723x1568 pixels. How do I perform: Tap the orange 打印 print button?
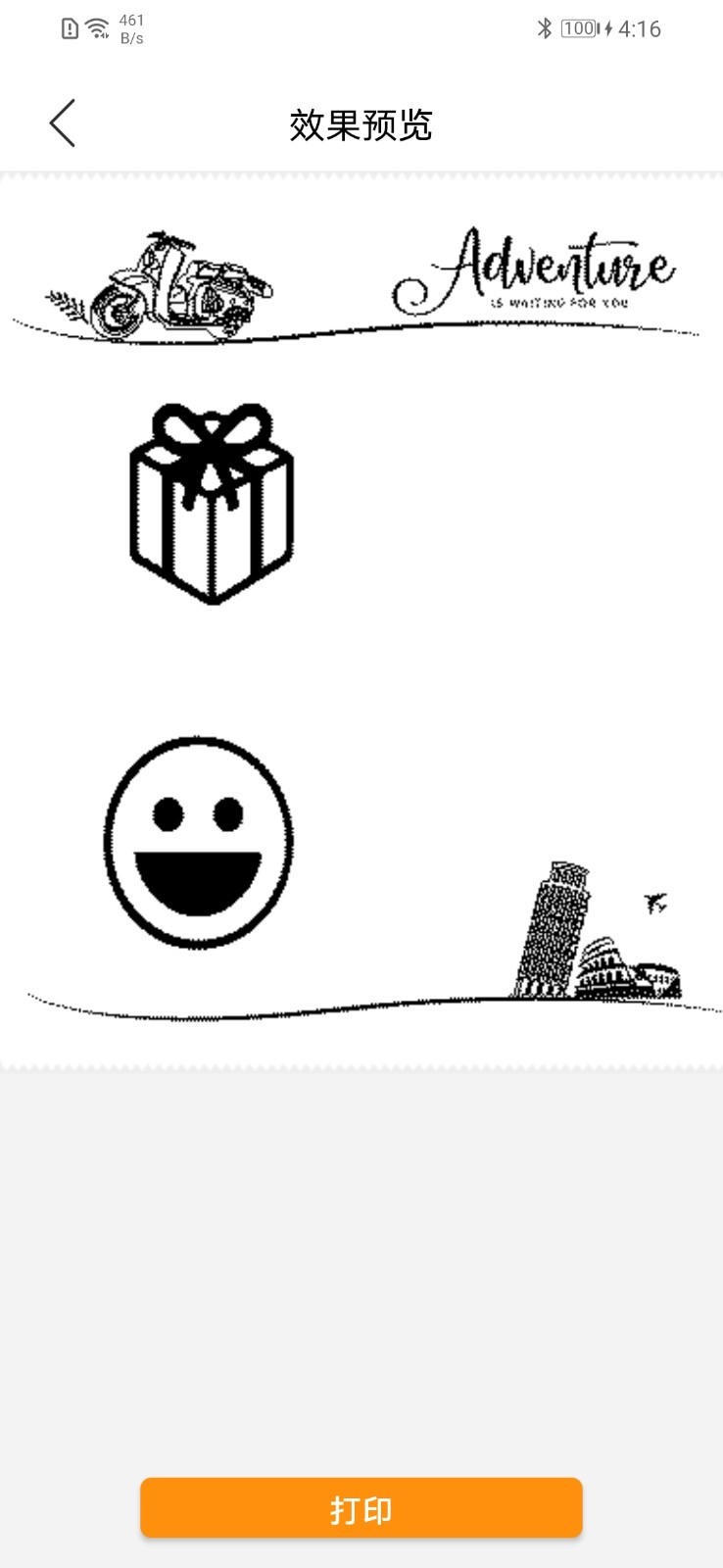pyautogui.click(x=361, y=1508)
